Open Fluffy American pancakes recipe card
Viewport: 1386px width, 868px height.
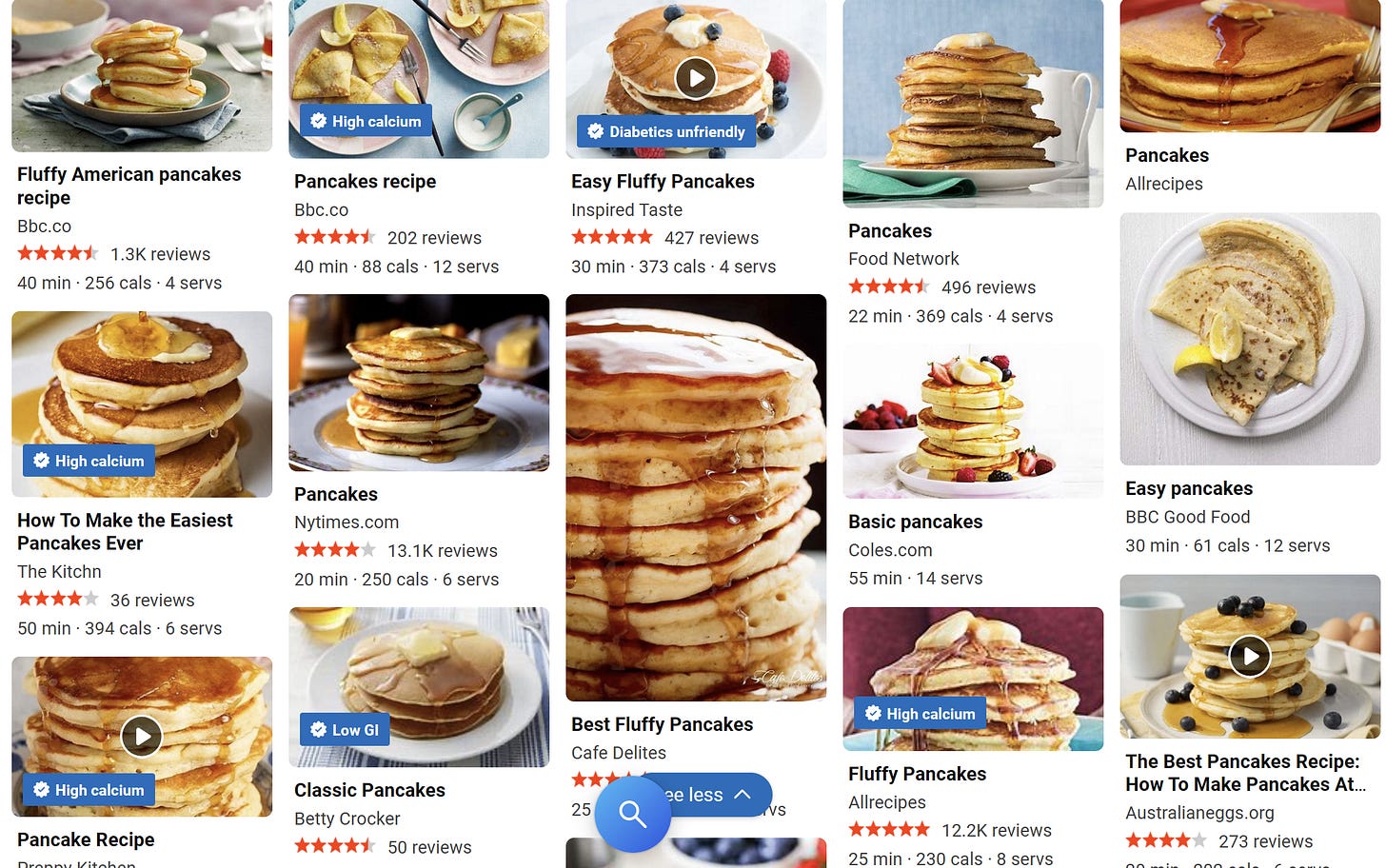(129, 186)
